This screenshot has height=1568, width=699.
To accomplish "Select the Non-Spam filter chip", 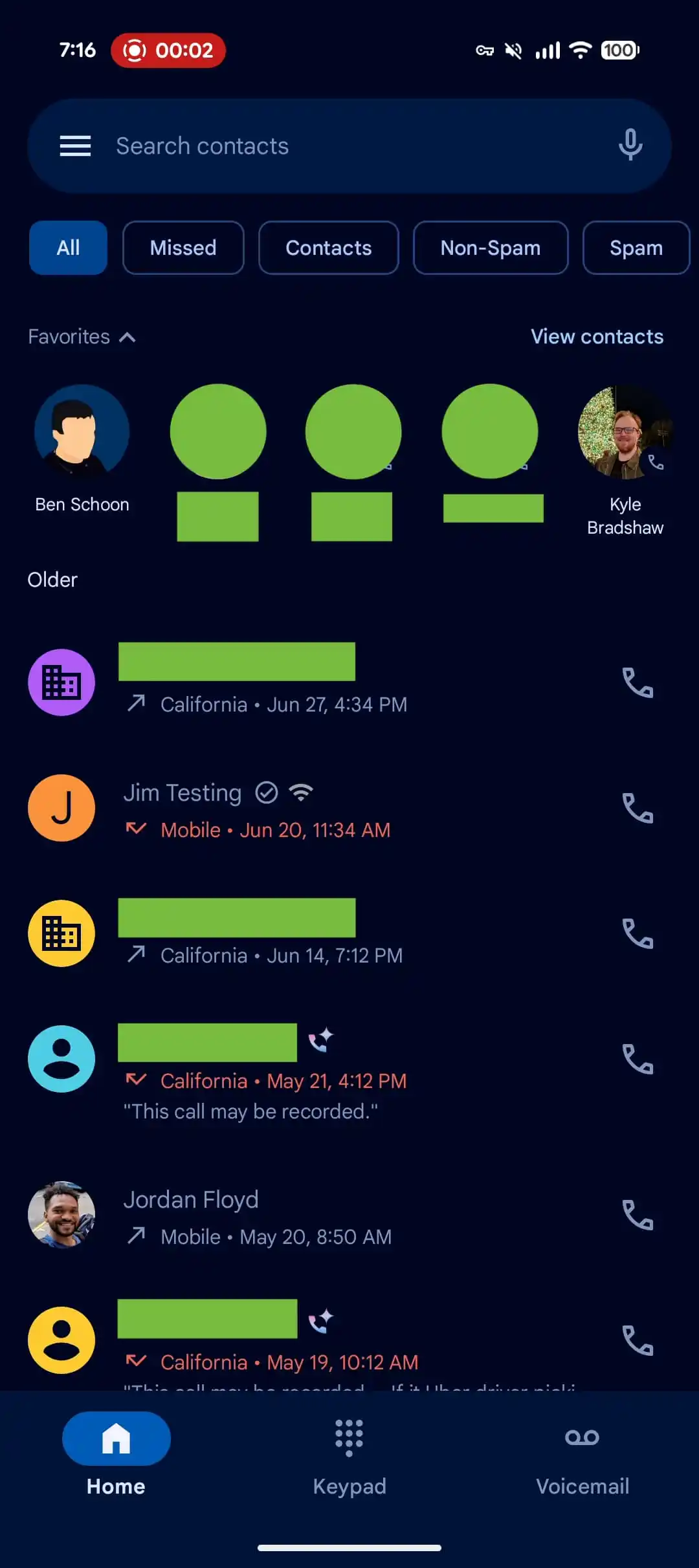I will pos(490,248).
